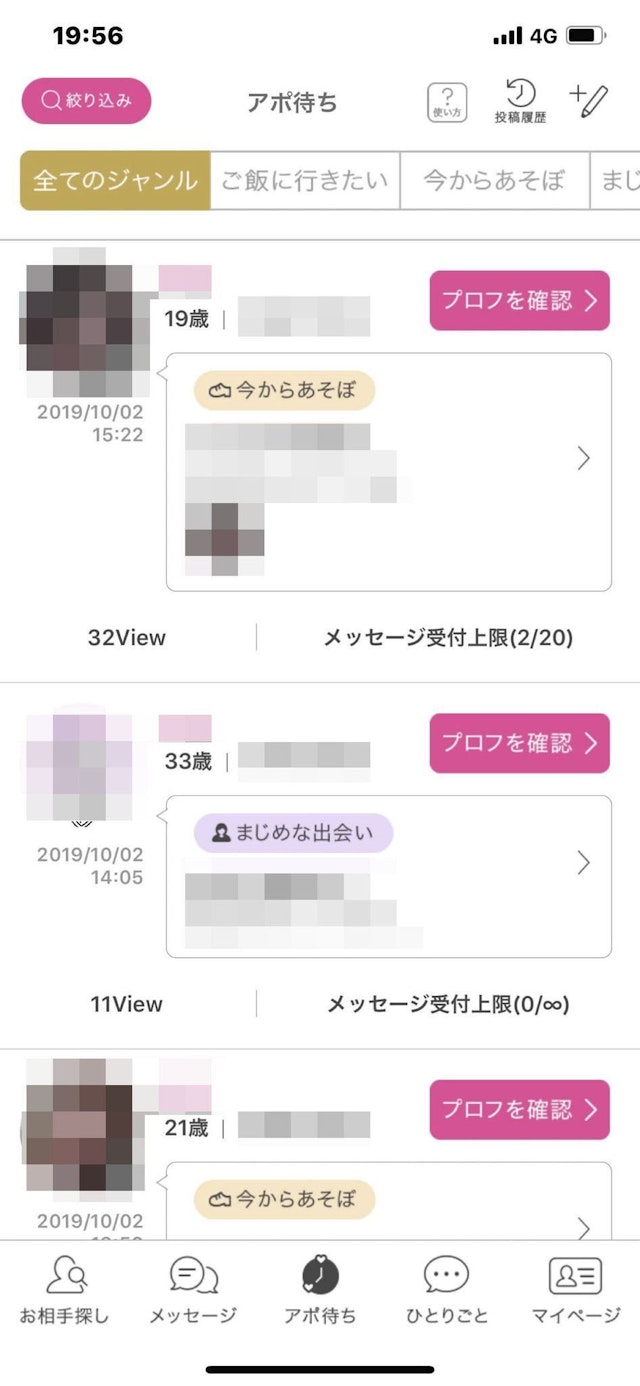Open the 19歳 user's 今からあそぼ post
Image resolution: width=640 pixels, height=1386 pixels.
click(x=388, y=471)
